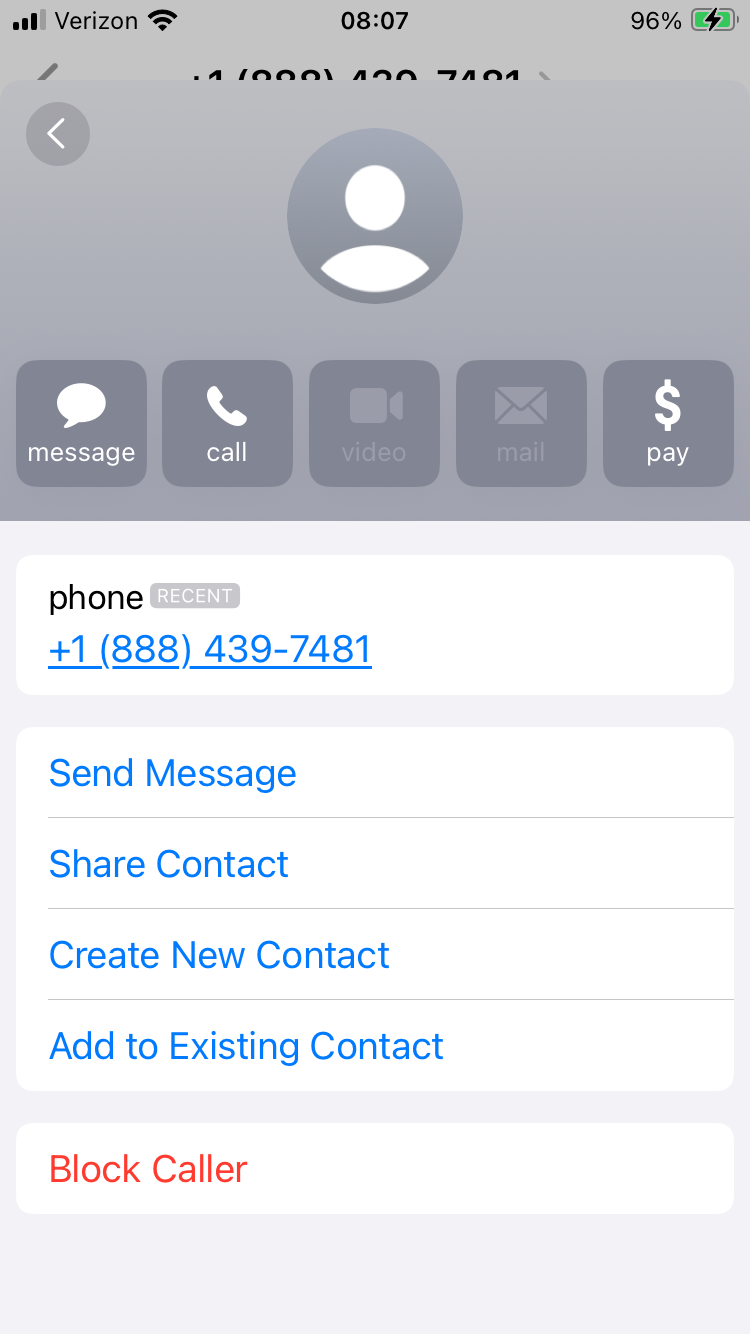Call this number via the call button
This screenshot has width=750, height=1334.
click(x=227, y=423)
